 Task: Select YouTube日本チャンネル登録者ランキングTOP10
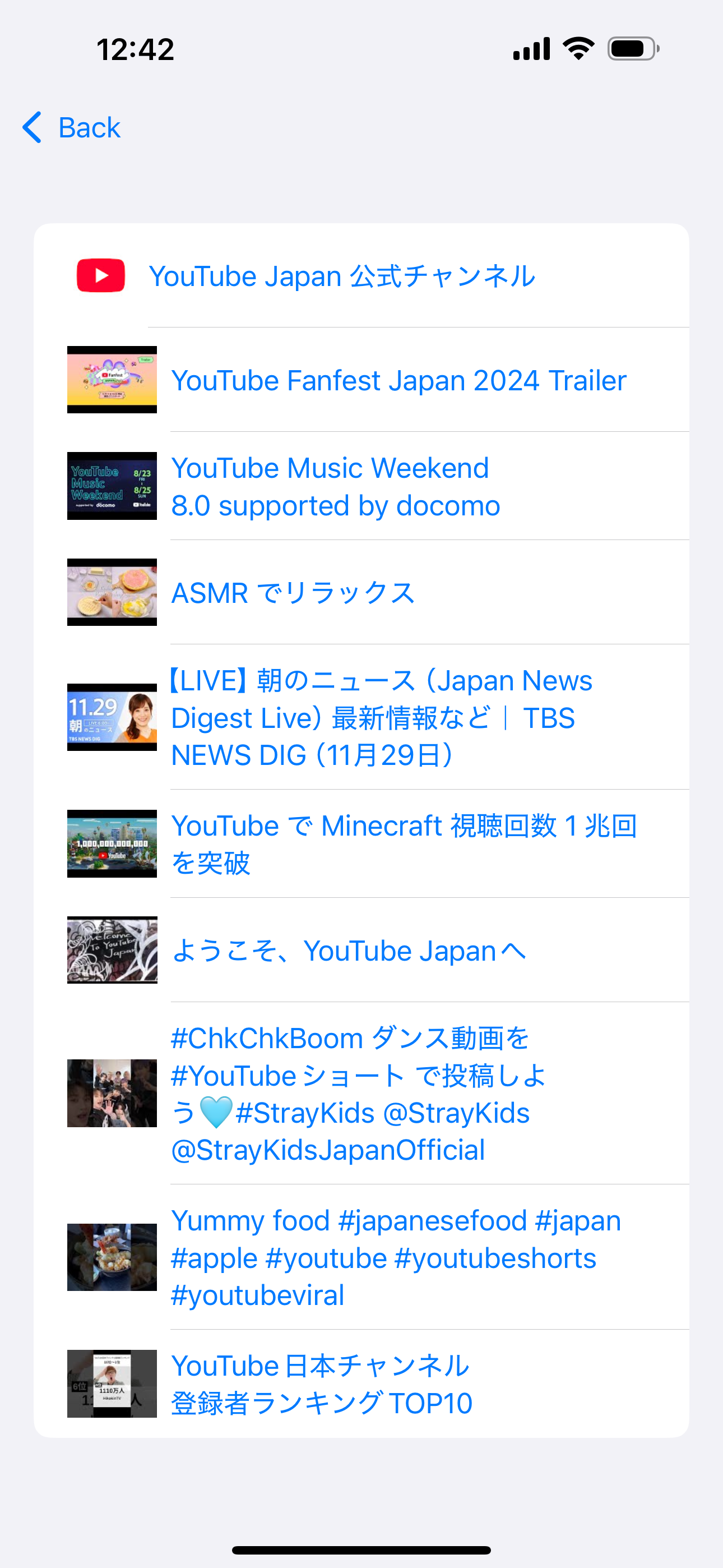pos(321,1384)
